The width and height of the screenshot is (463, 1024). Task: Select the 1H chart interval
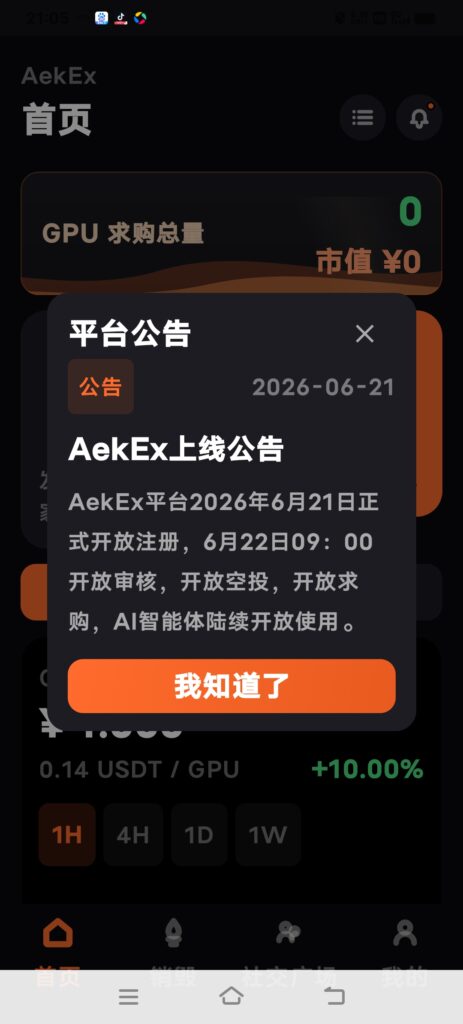click(x=67, y=835)
